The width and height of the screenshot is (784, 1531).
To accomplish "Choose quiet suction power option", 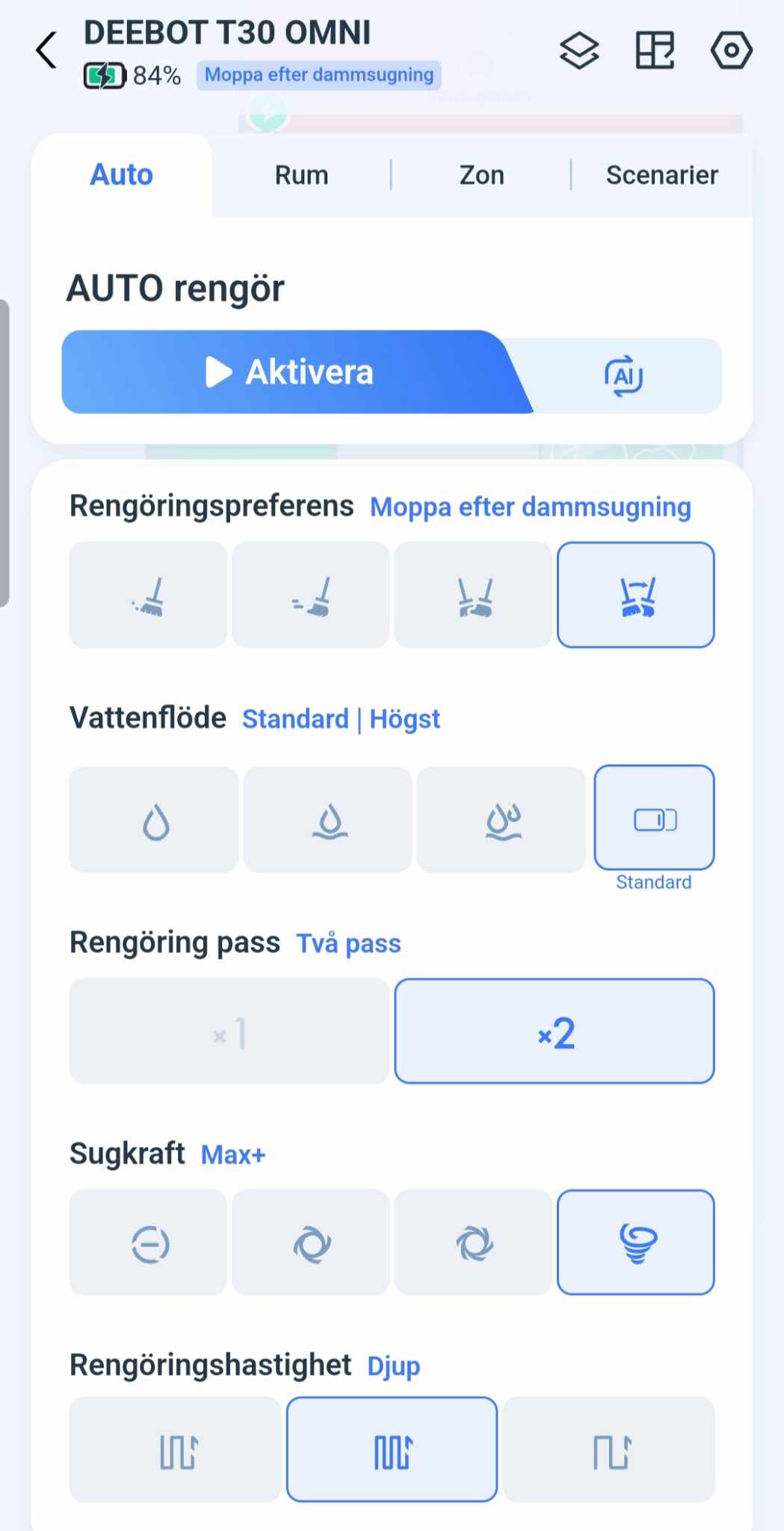I will (x=148, y=1242).
